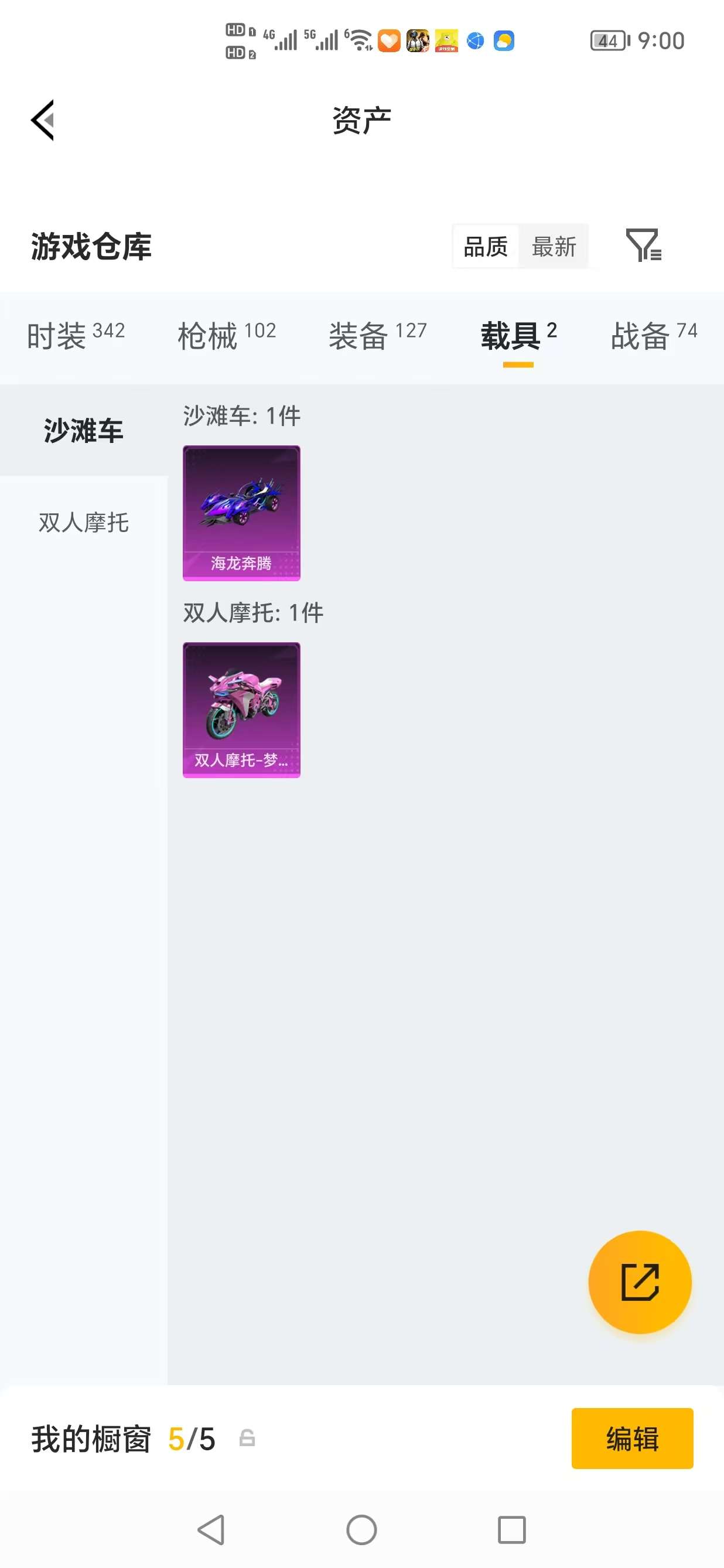This screenshot has width=724, height=1568.
Task: Switch sorting to 最新
Action: 554,246
